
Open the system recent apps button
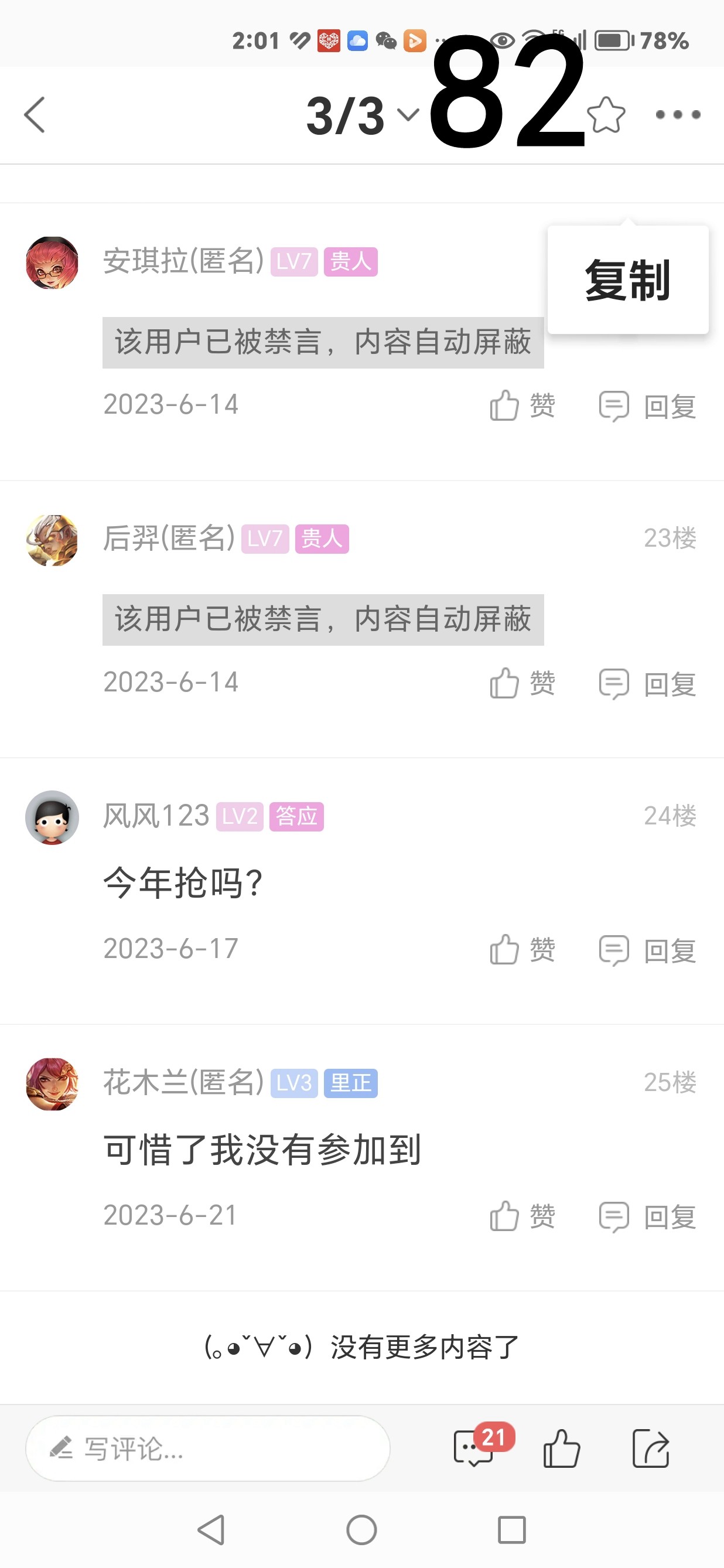click(x=511, y=1530)
